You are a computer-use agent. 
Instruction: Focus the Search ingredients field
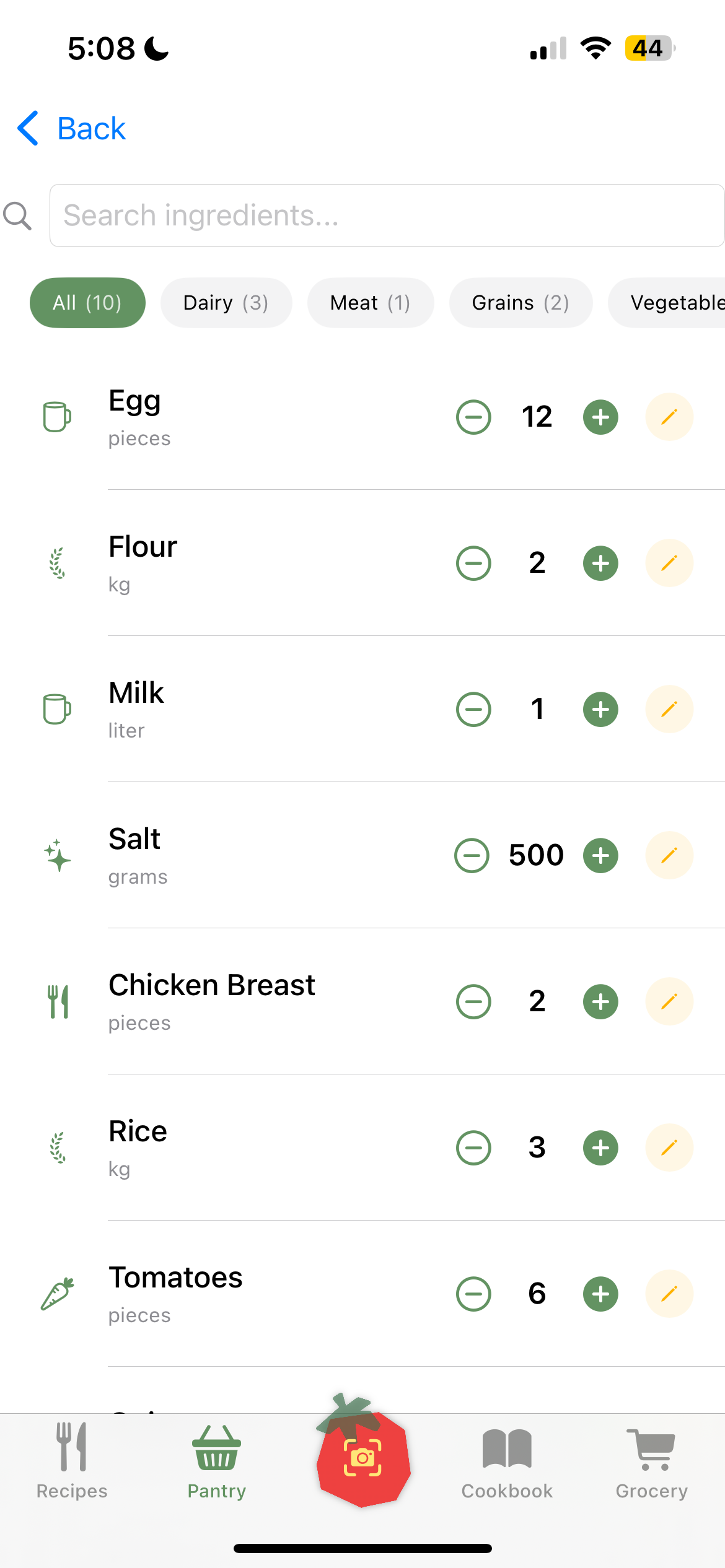(387, 216)
